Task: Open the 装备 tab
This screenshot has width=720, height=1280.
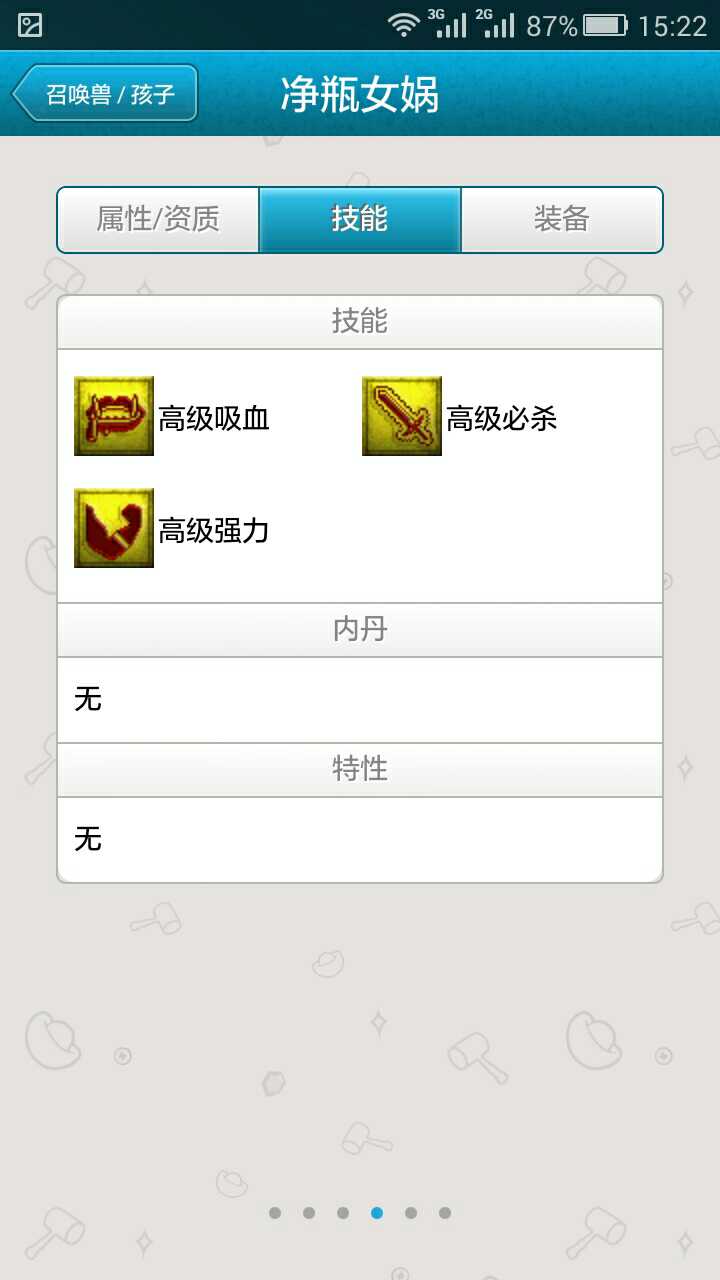Action: (x=562, y=220)
